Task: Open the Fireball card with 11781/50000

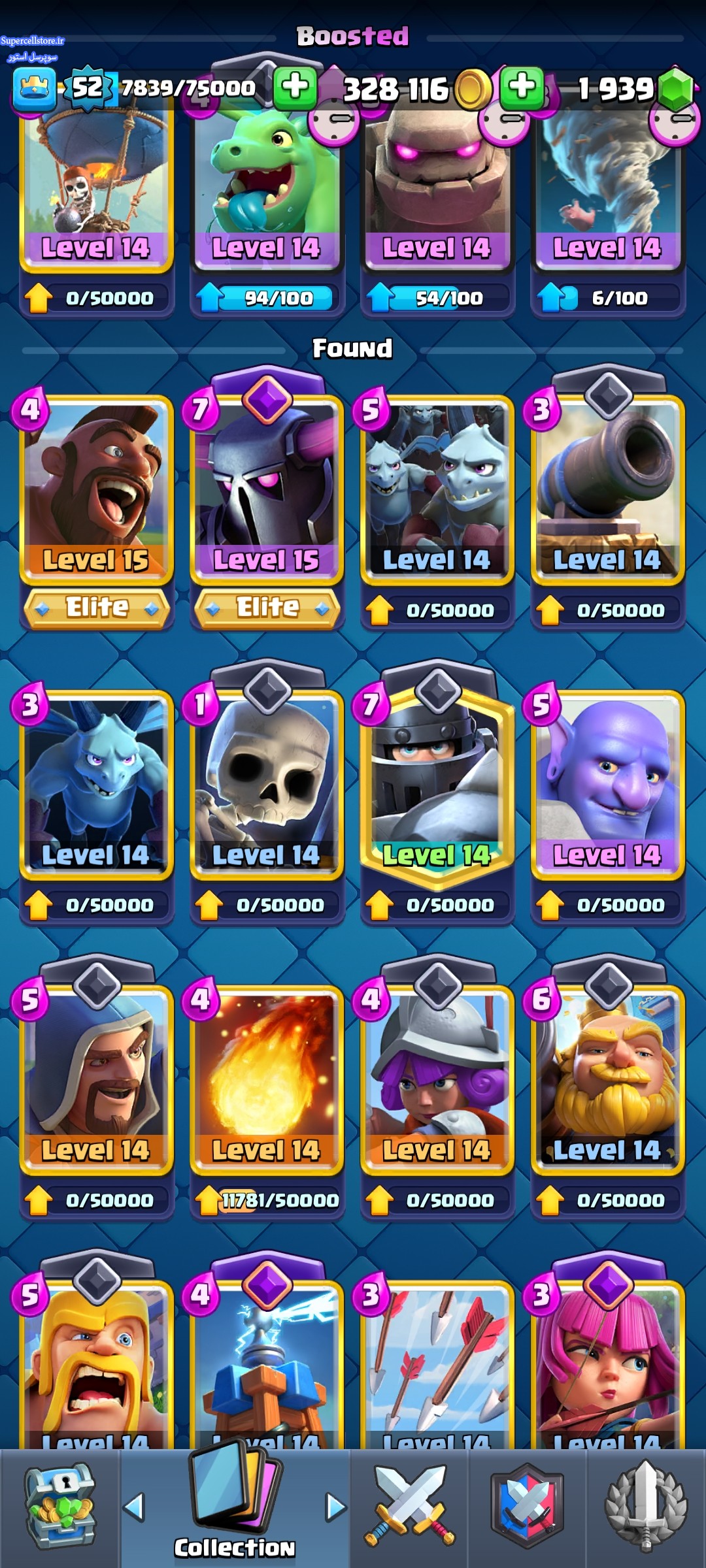Action: (x=267, y=1077)
